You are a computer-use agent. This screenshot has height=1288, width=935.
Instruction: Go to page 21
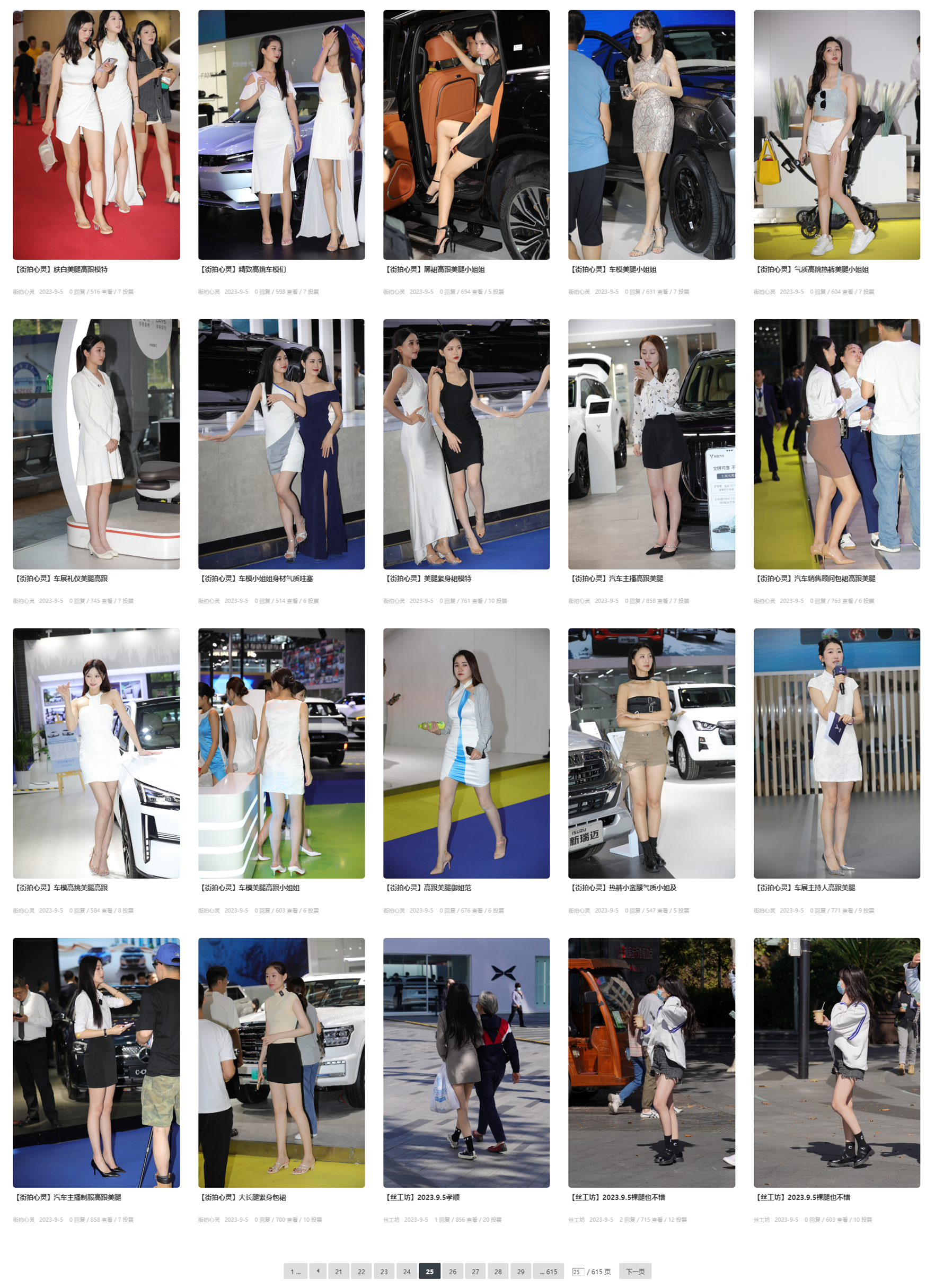coord(338,1272)
